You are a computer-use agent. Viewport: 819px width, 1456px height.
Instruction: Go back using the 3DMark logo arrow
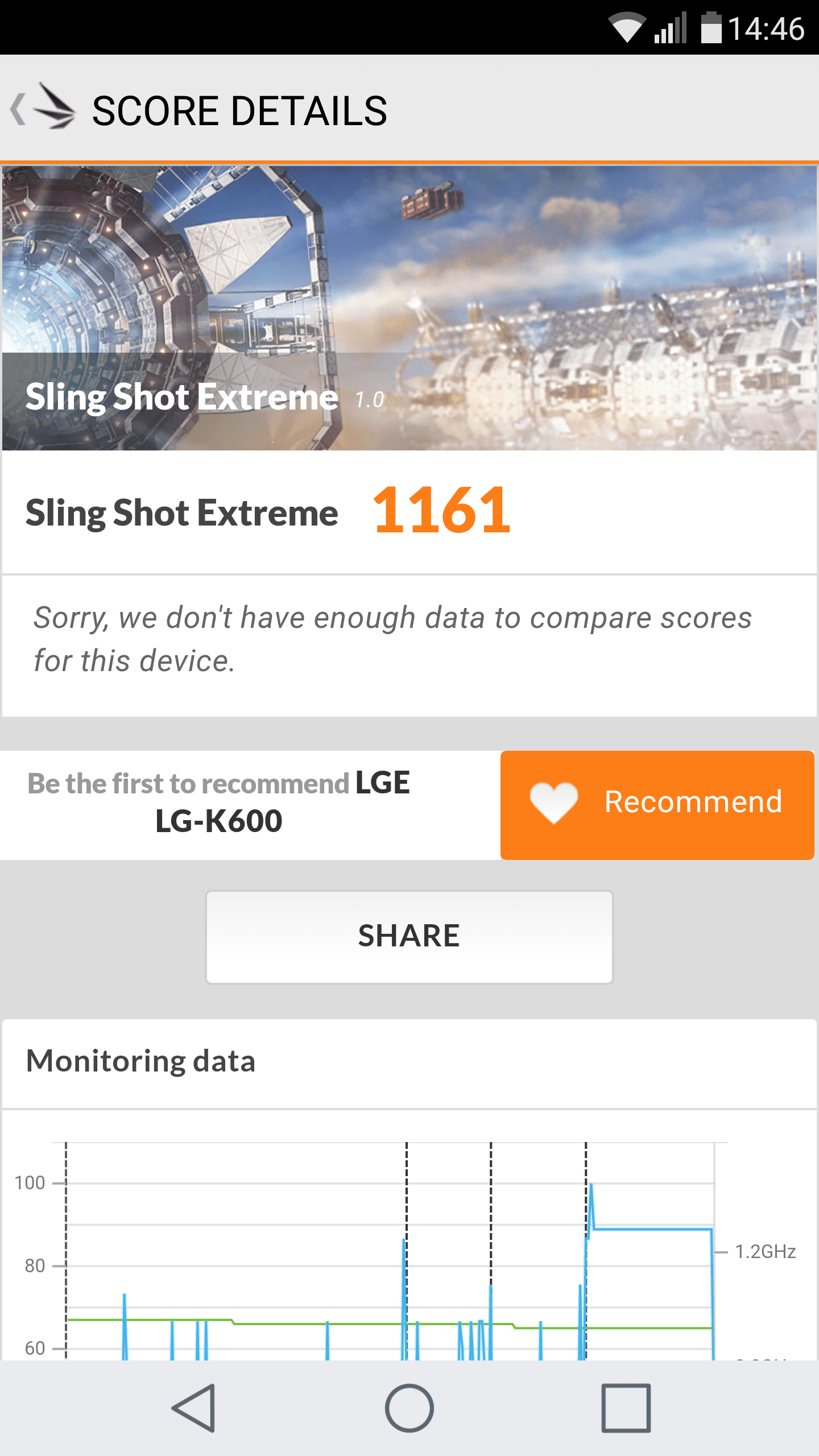[x=43, y=108]
